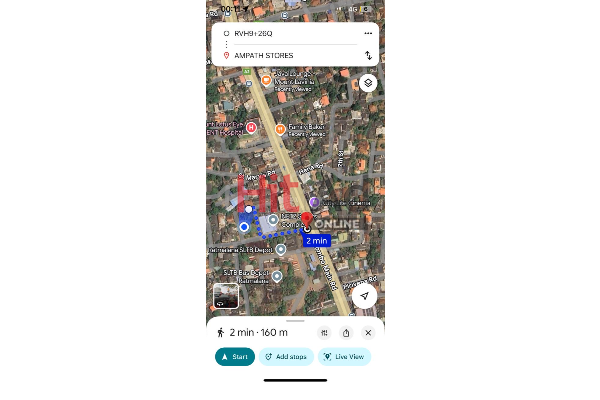Screen dimensions: 600x400
Task: Recenter map on my location
Action: click(x=365, y=295)
